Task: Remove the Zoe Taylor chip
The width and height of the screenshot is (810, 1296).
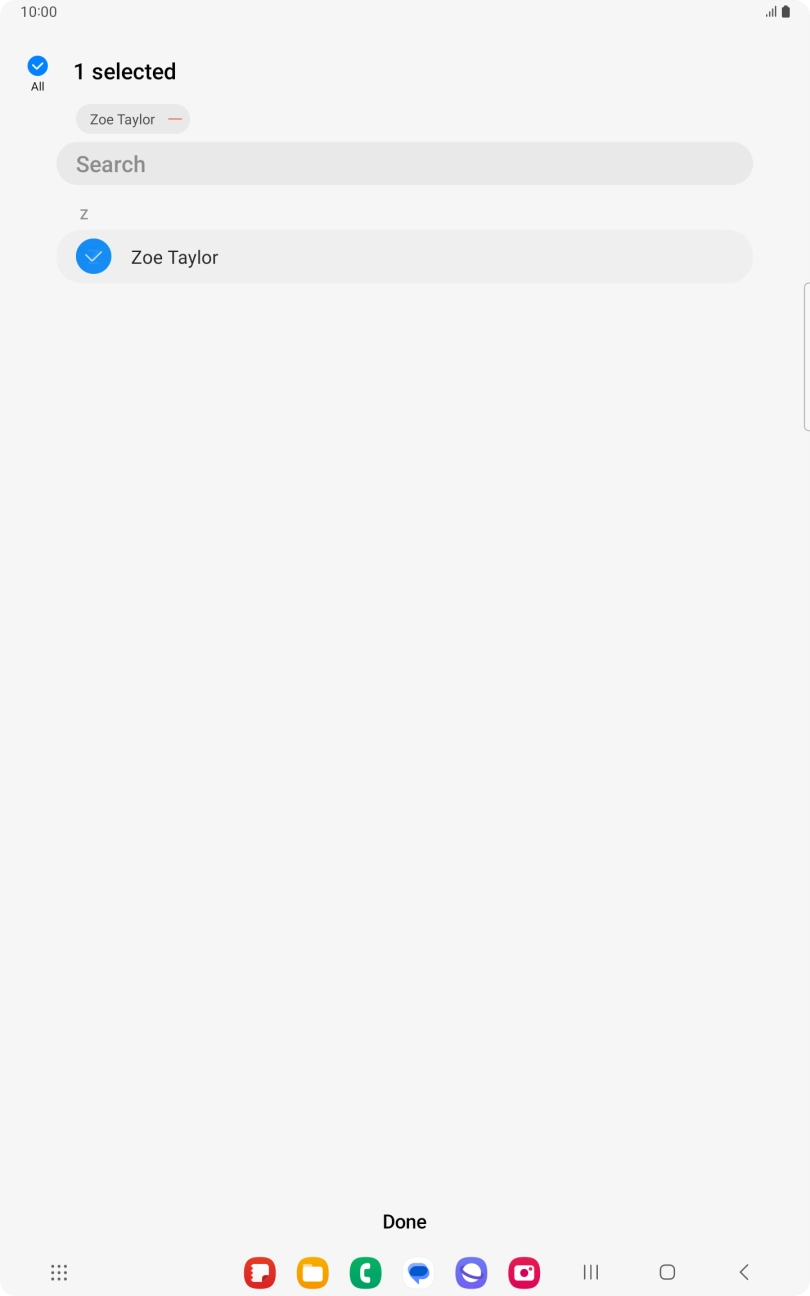Action: pos(175,119)
